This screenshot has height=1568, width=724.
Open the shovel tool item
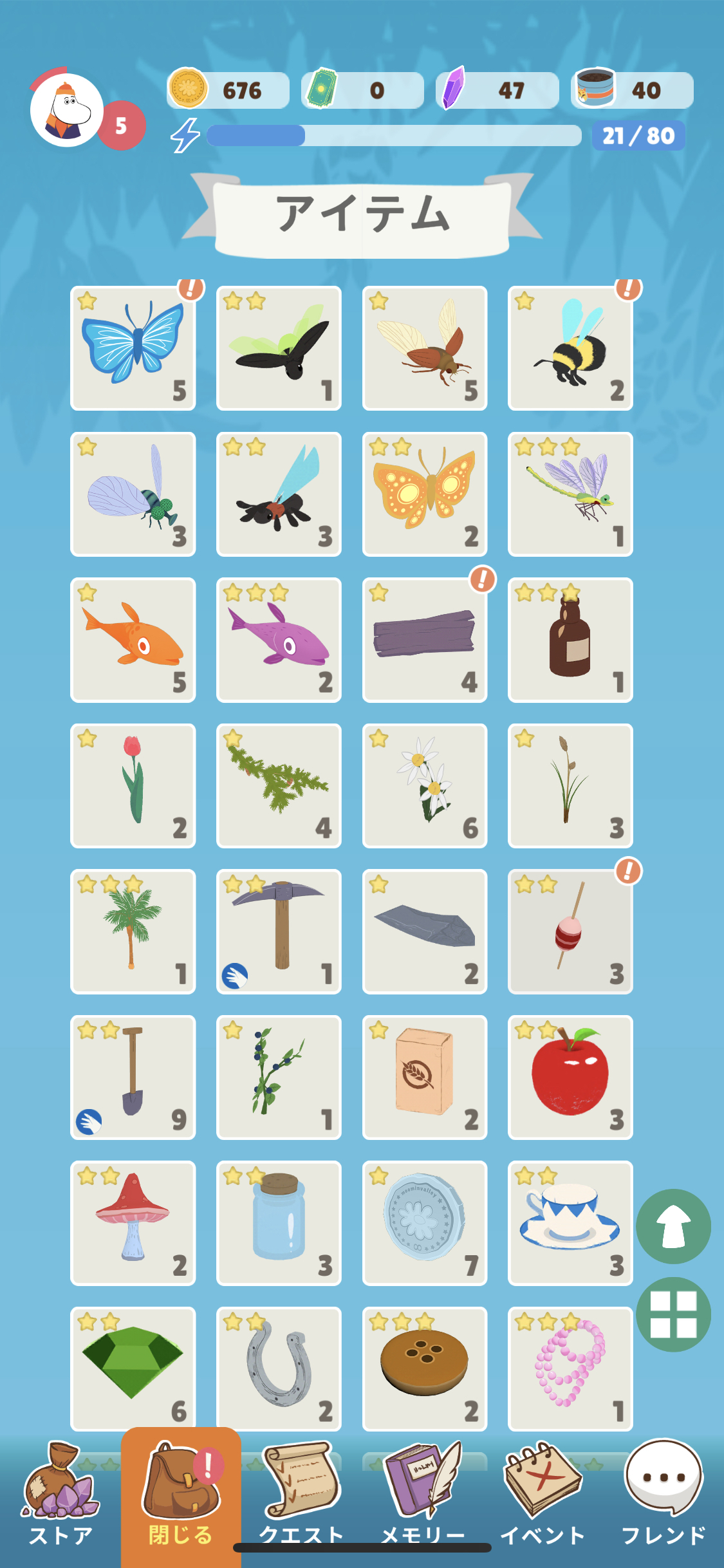[133, 1078]
